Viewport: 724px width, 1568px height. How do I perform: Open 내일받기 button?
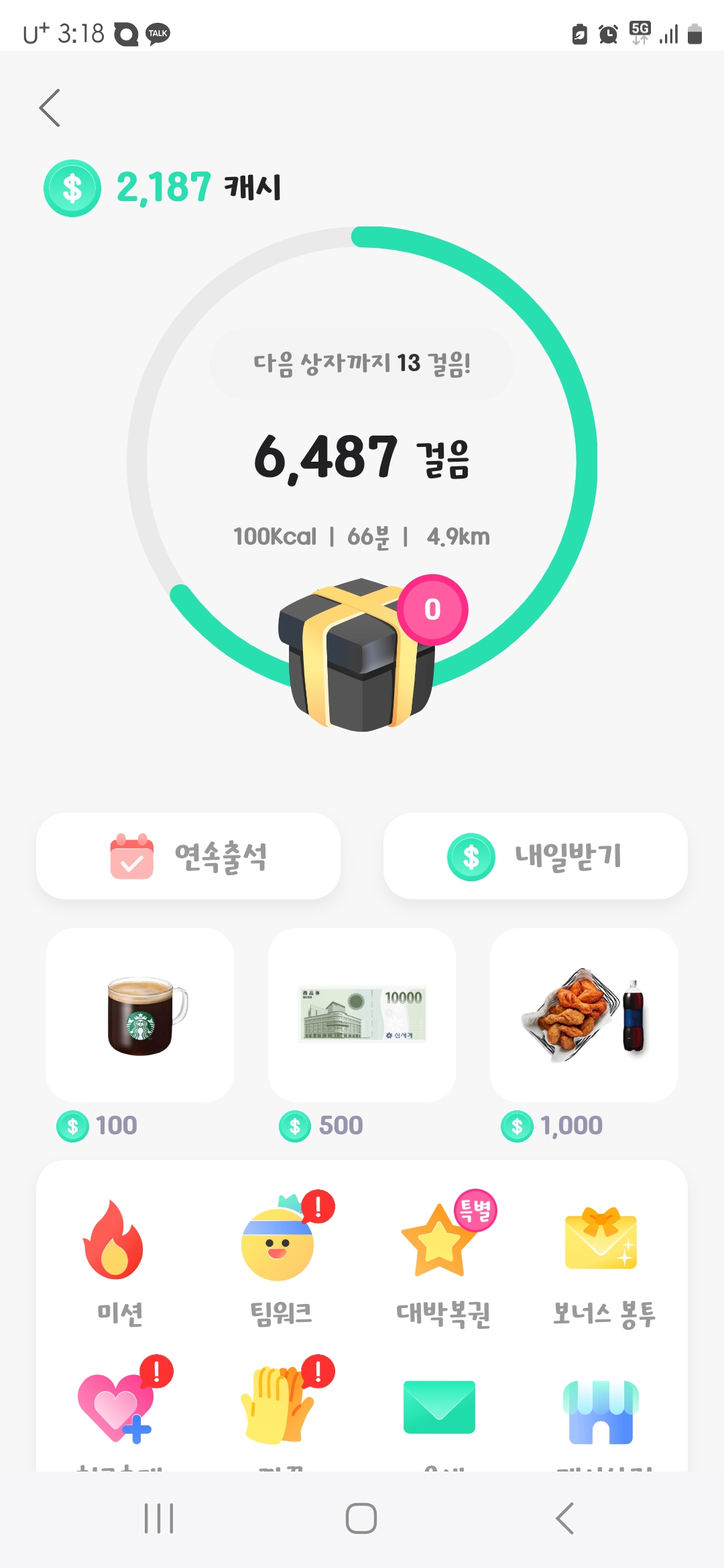535,856
